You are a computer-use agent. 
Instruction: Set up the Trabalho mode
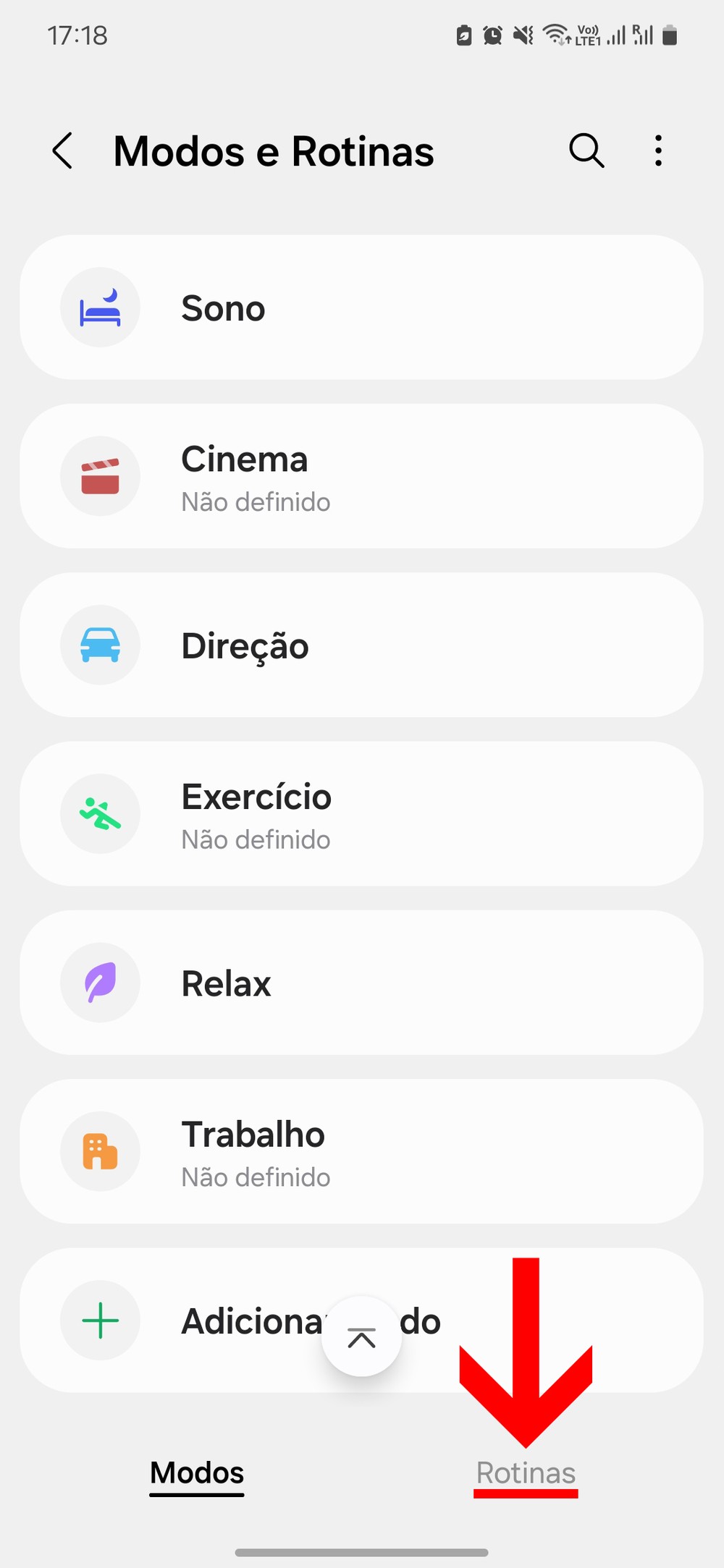361,1150
